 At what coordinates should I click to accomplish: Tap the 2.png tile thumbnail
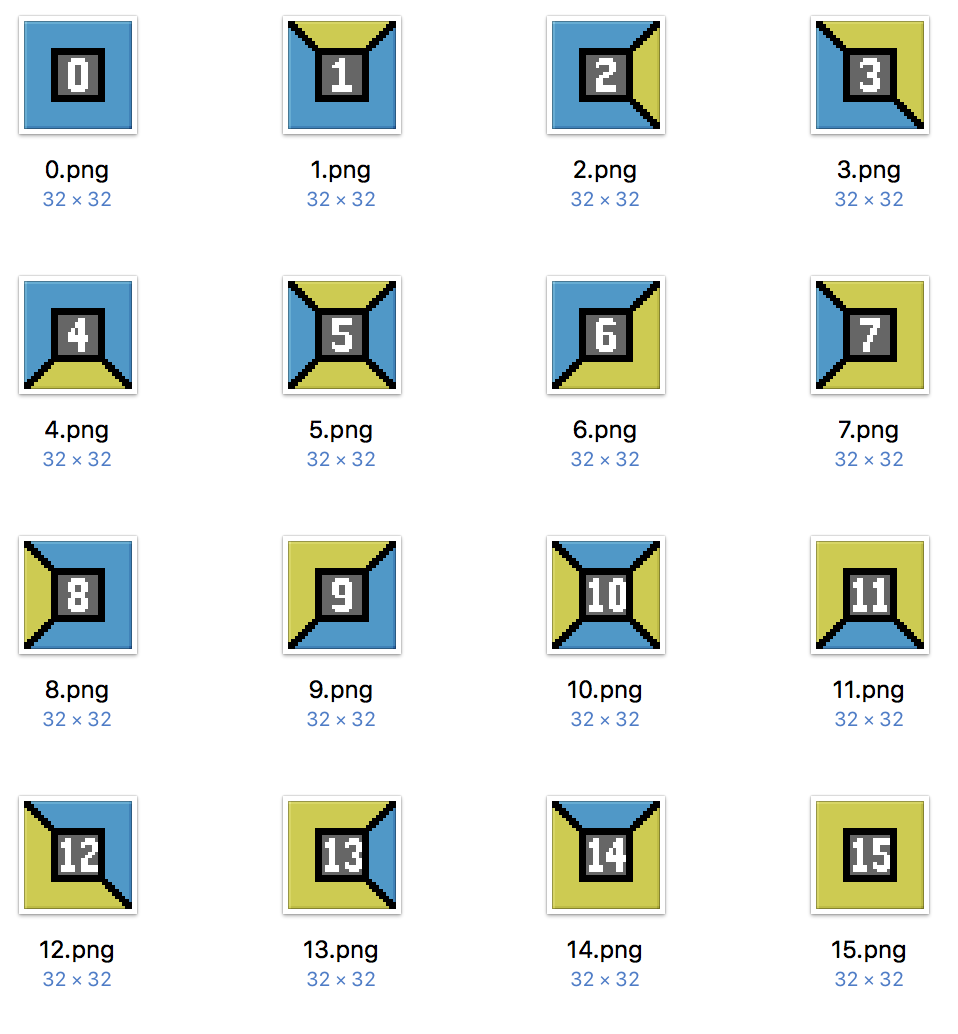606,75
